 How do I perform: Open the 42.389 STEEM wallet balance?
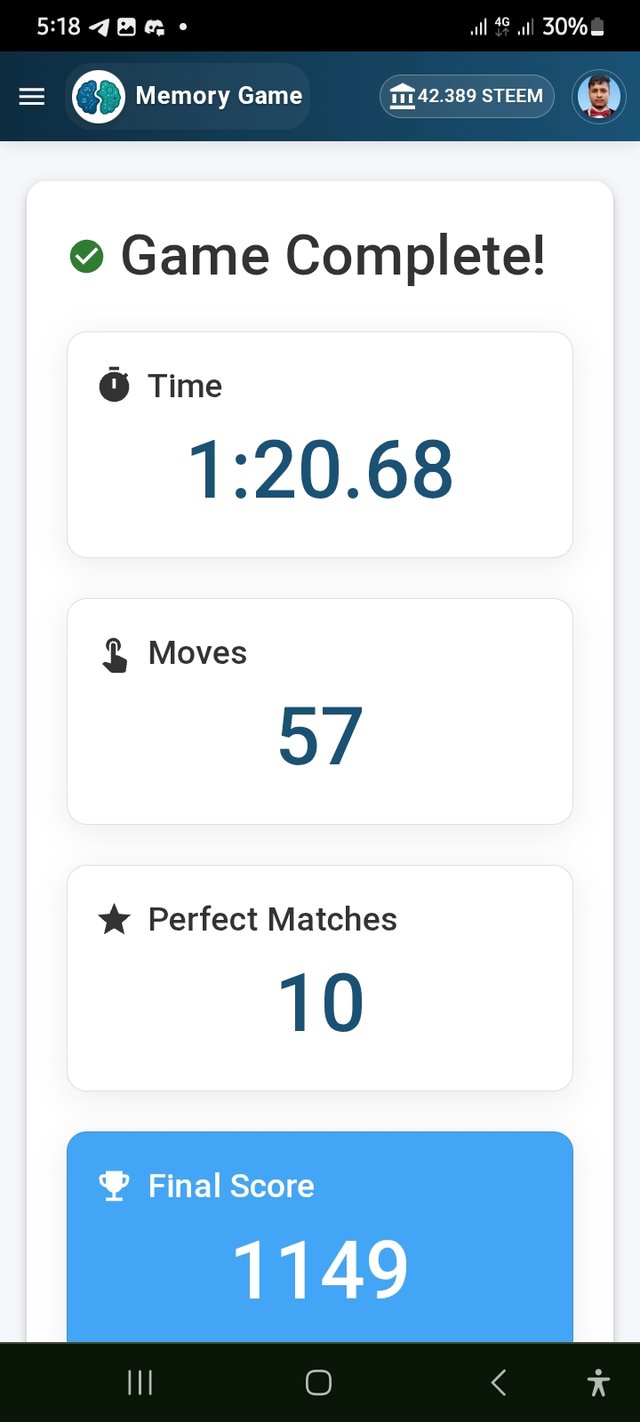tap(466, 96)
